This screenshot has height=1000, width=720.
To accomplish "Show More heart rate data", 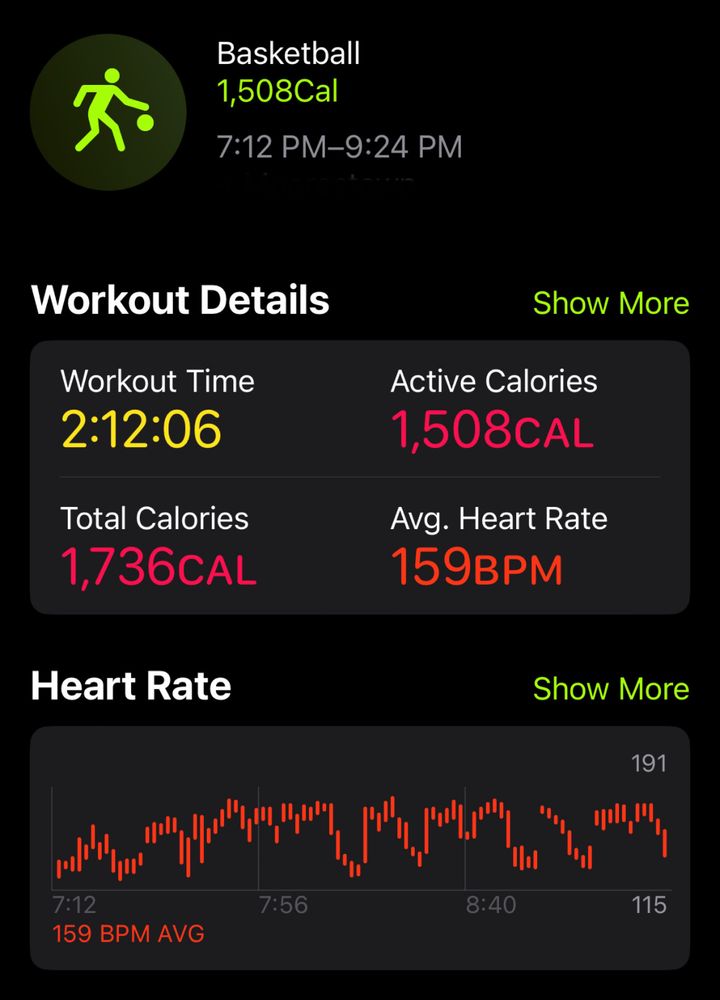I will tap(611, 688).
